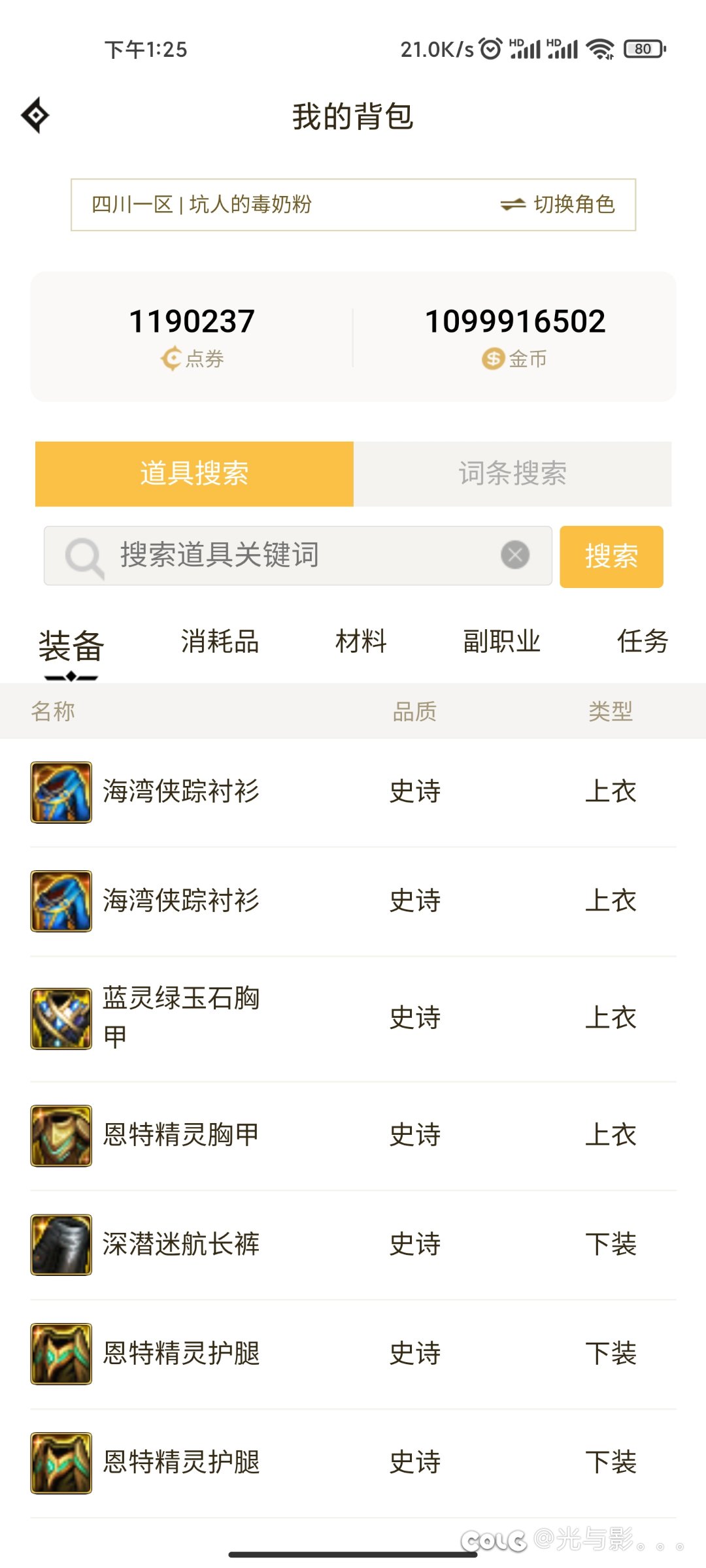Open the 蓝灵绿玉石胸甲 item
706x1568 pixels.
[181, 1018]
